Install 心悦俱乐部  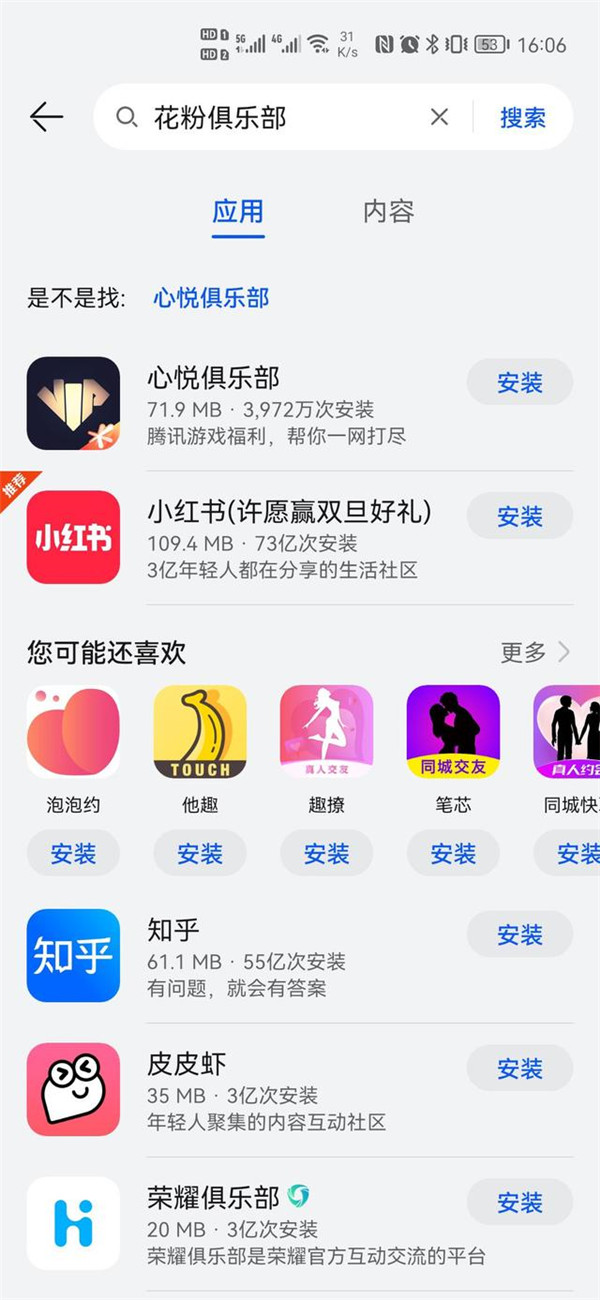tap(519, 382)
